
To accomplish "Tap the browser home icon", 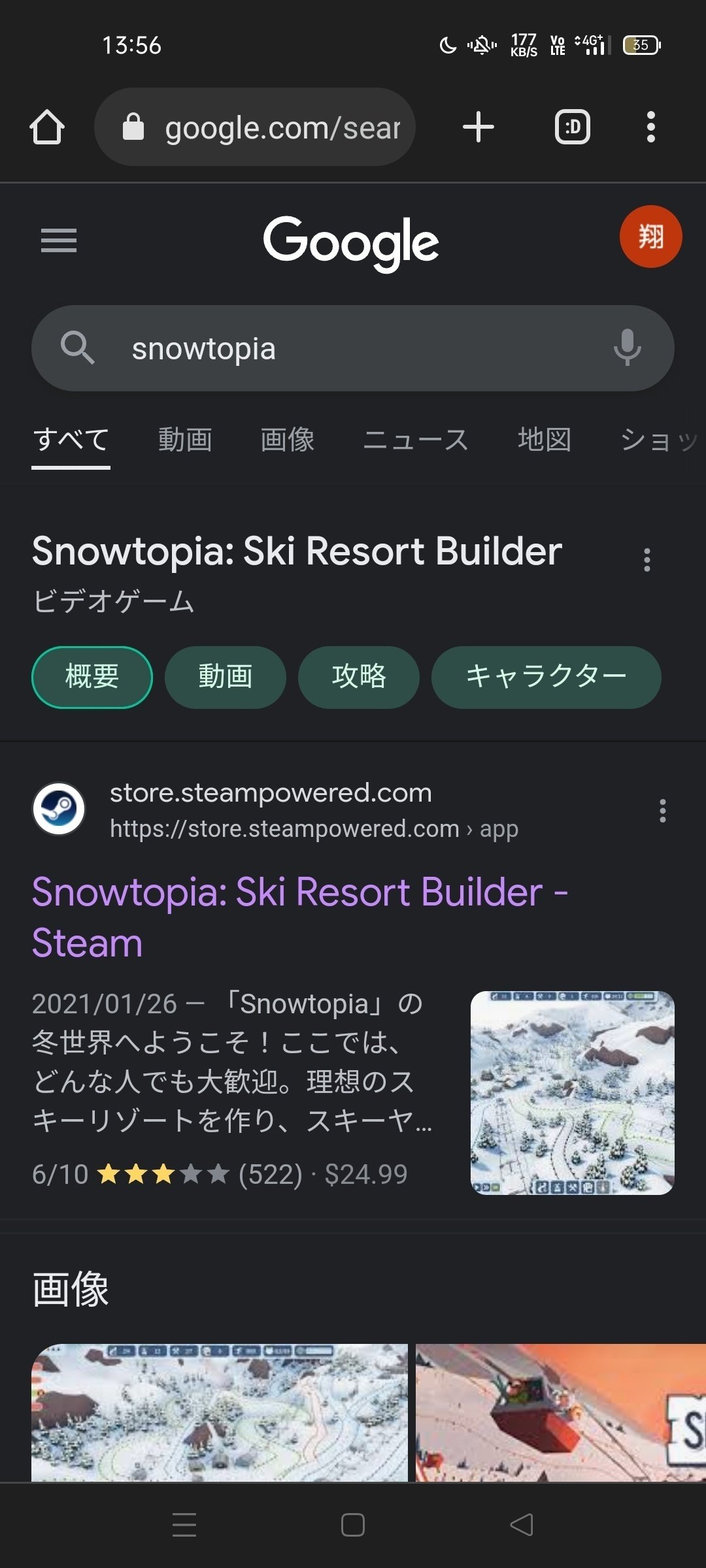I will click(46, 127).
